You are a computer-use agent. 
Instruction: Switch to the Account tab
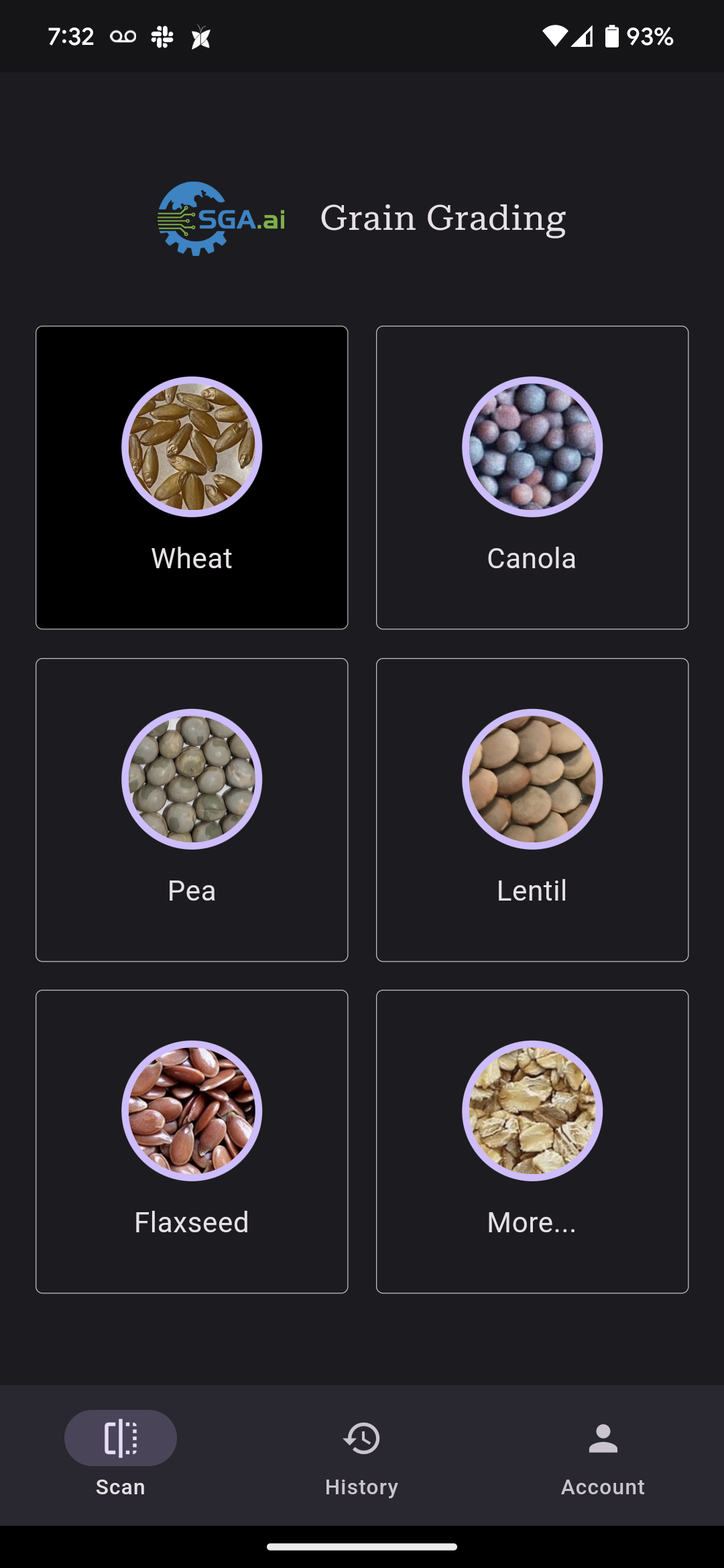tap(602, 1461)
